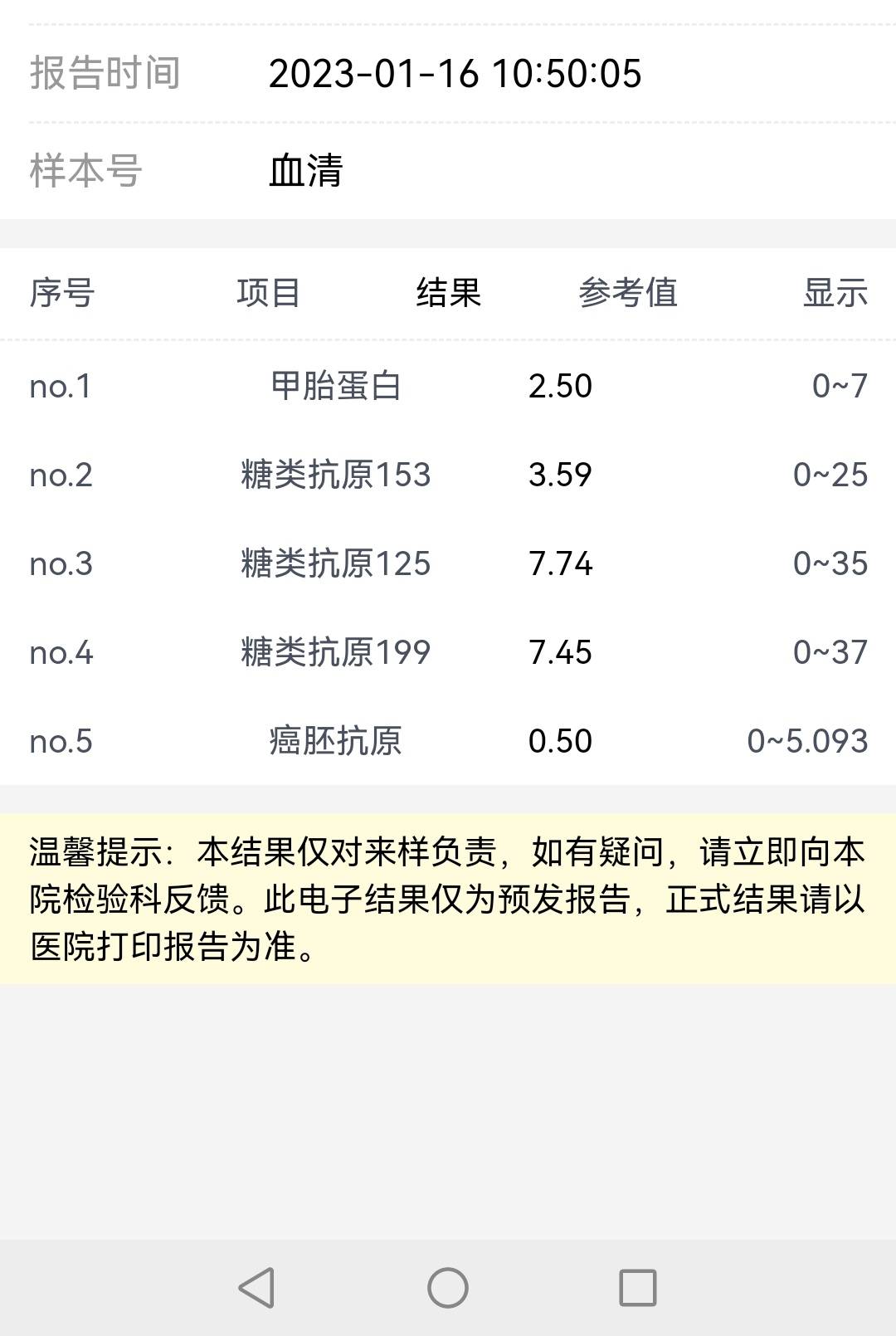The height and width of the screenshot is (1336, 896).
Task: Select the 序号 column header
Action: 62,292
